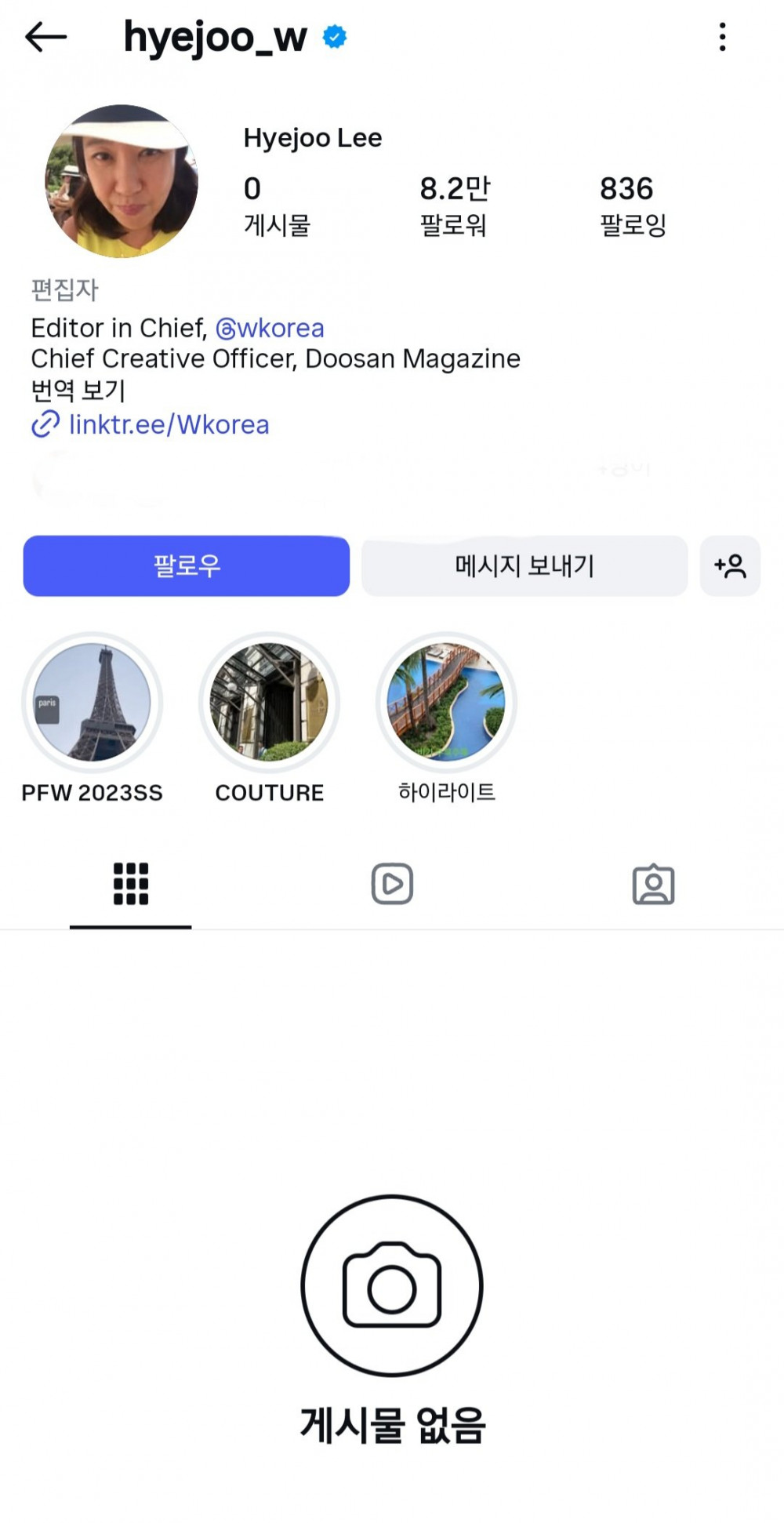
Task: Open the 팔로잉 following list
Action: [632, 205]
